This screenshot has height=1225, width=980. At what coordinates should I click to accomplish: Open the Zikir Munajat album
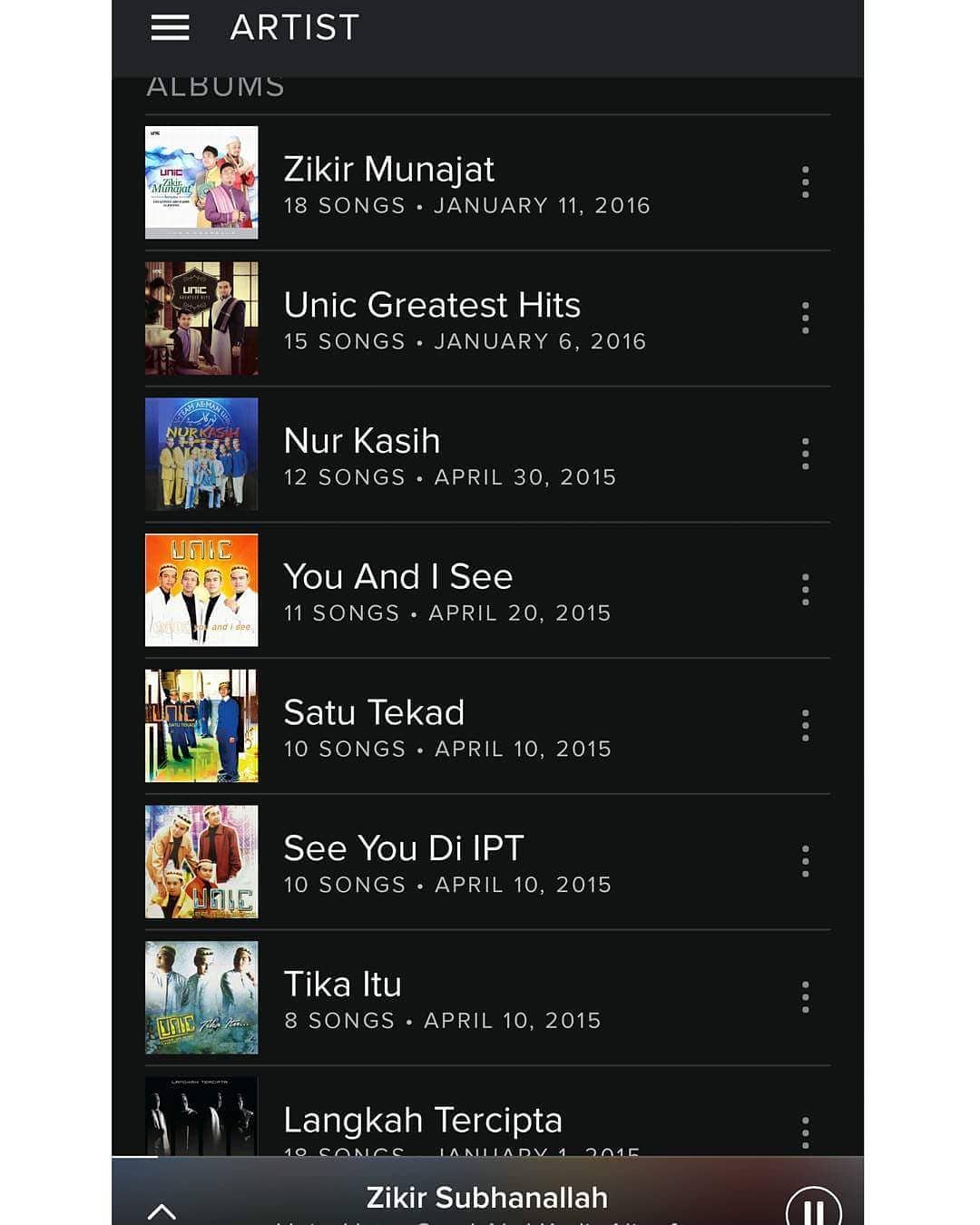487,182
